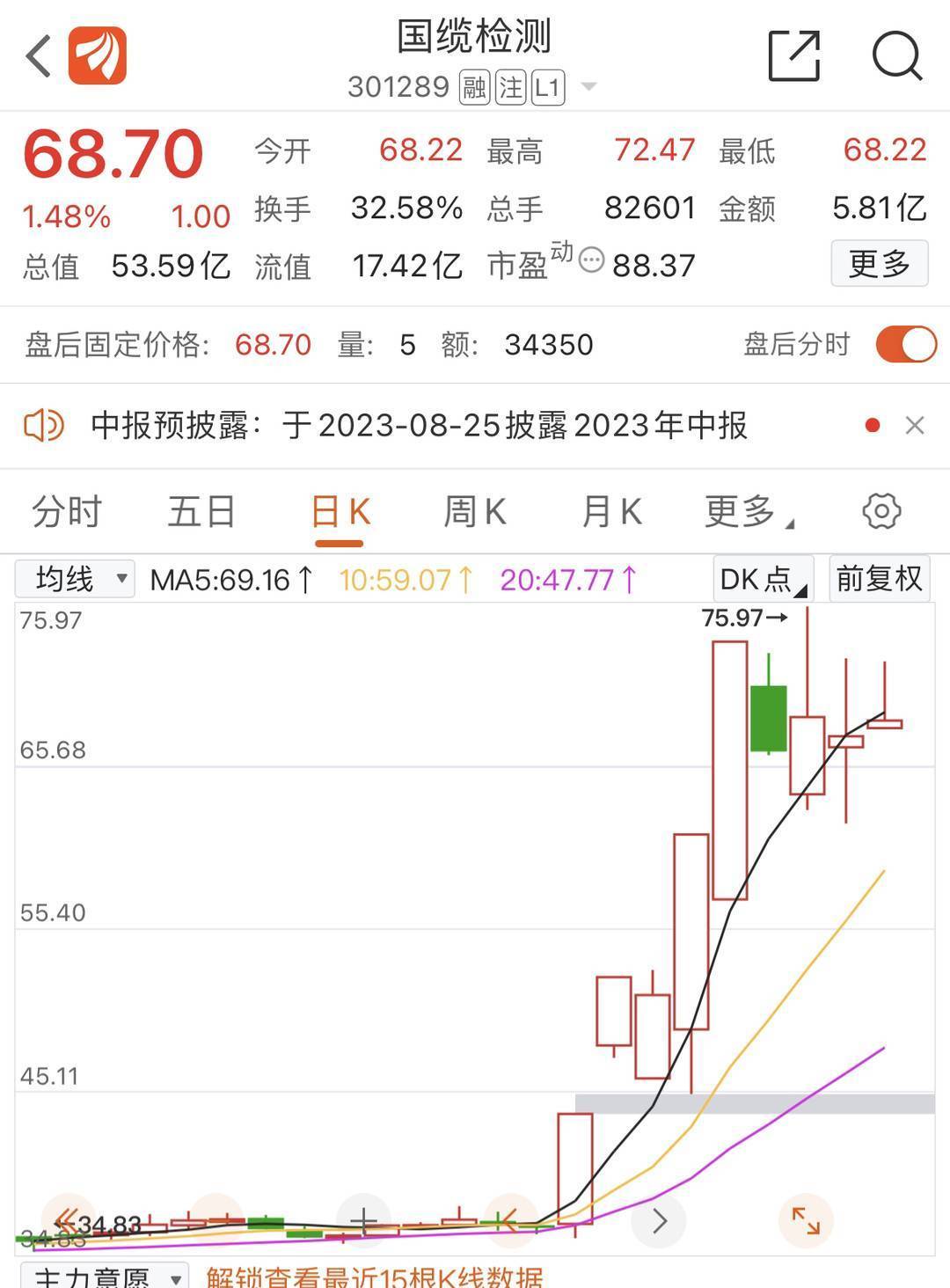This screenshot has height=1288, width=950.
Task: Change the 前复权 adjustment mode
Action: click(879, 579)
